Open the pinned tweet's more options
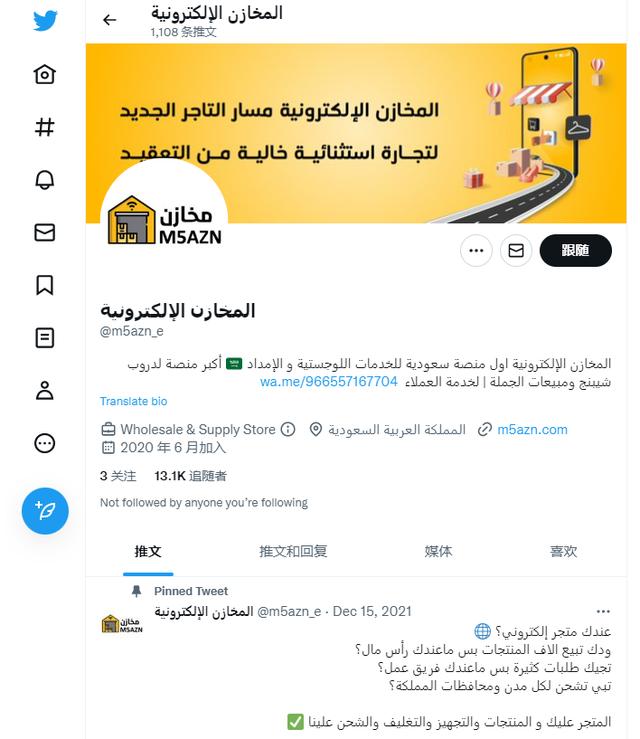Image resolution: width=640 pixels, height=739 pixels. pos(603,611)
